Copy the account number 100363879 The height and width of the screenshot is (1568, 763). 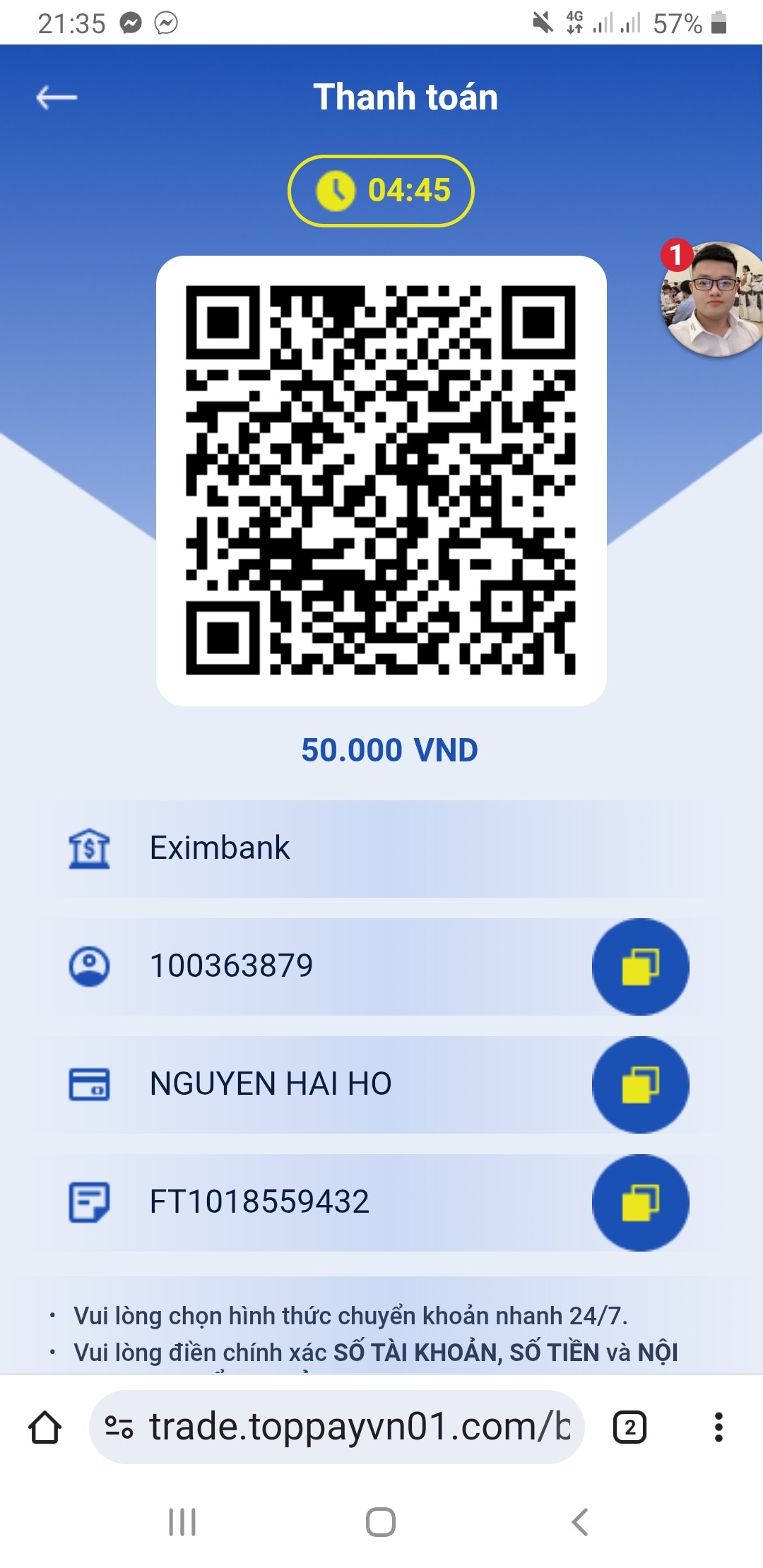pyautogui.click(x=640, y=966)
